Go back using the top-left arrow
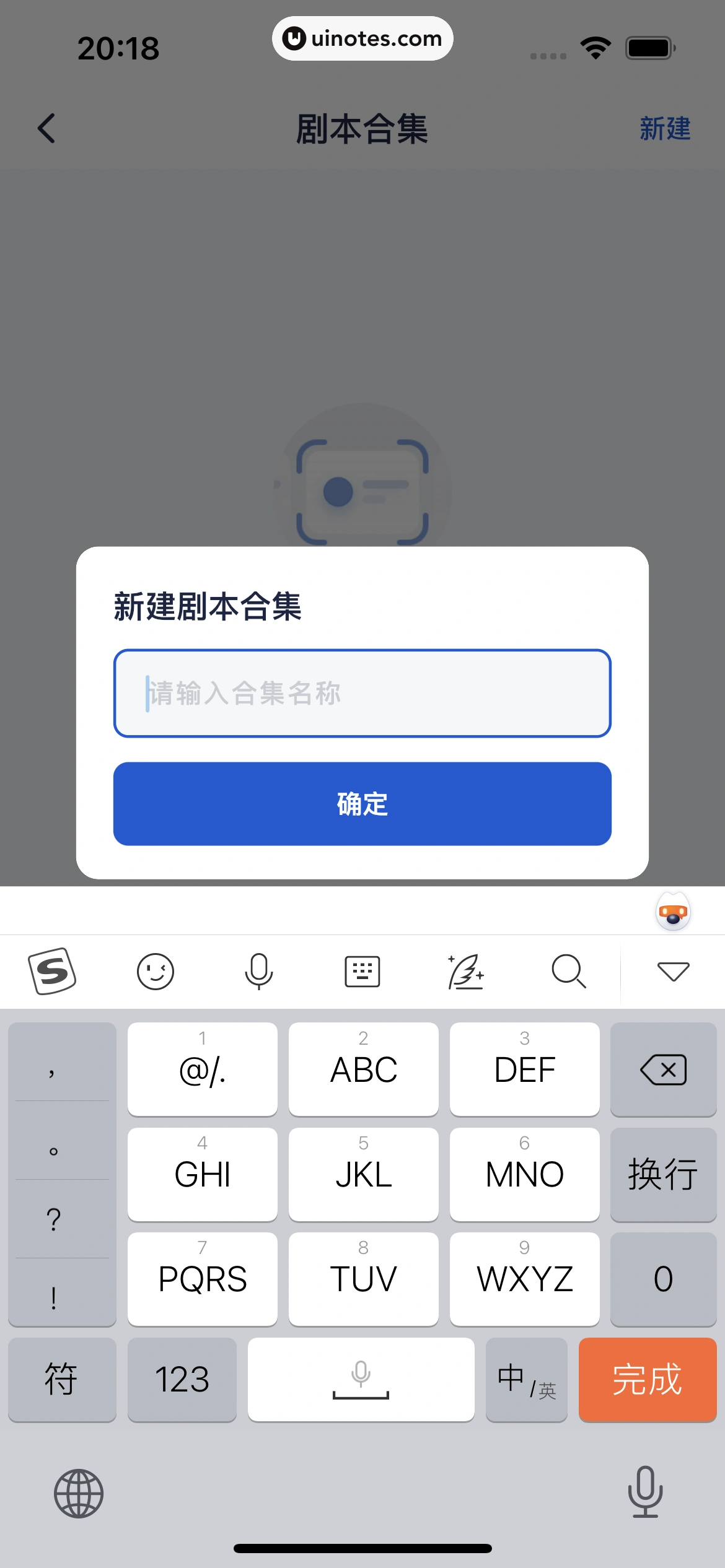This screenshot has height=1568, width=725. point(47,128)
